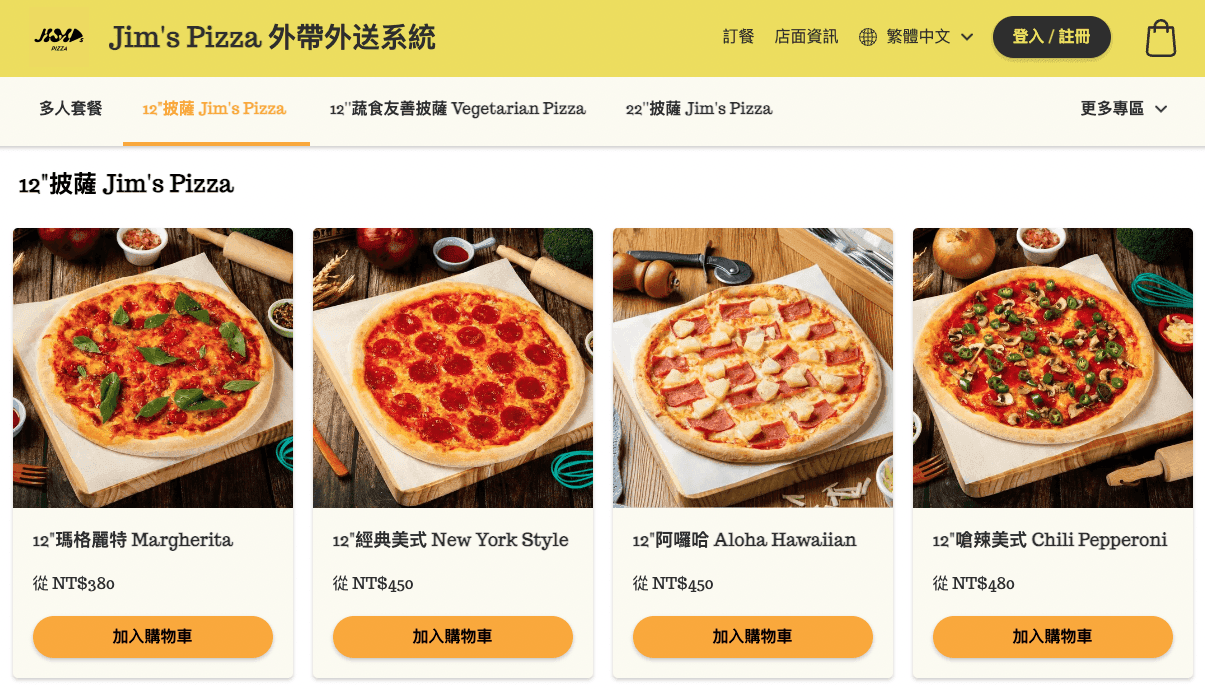Add New York Style pizza to cart
The image size is (1205, 690).
pyautogui.click(x=453, y=637)
